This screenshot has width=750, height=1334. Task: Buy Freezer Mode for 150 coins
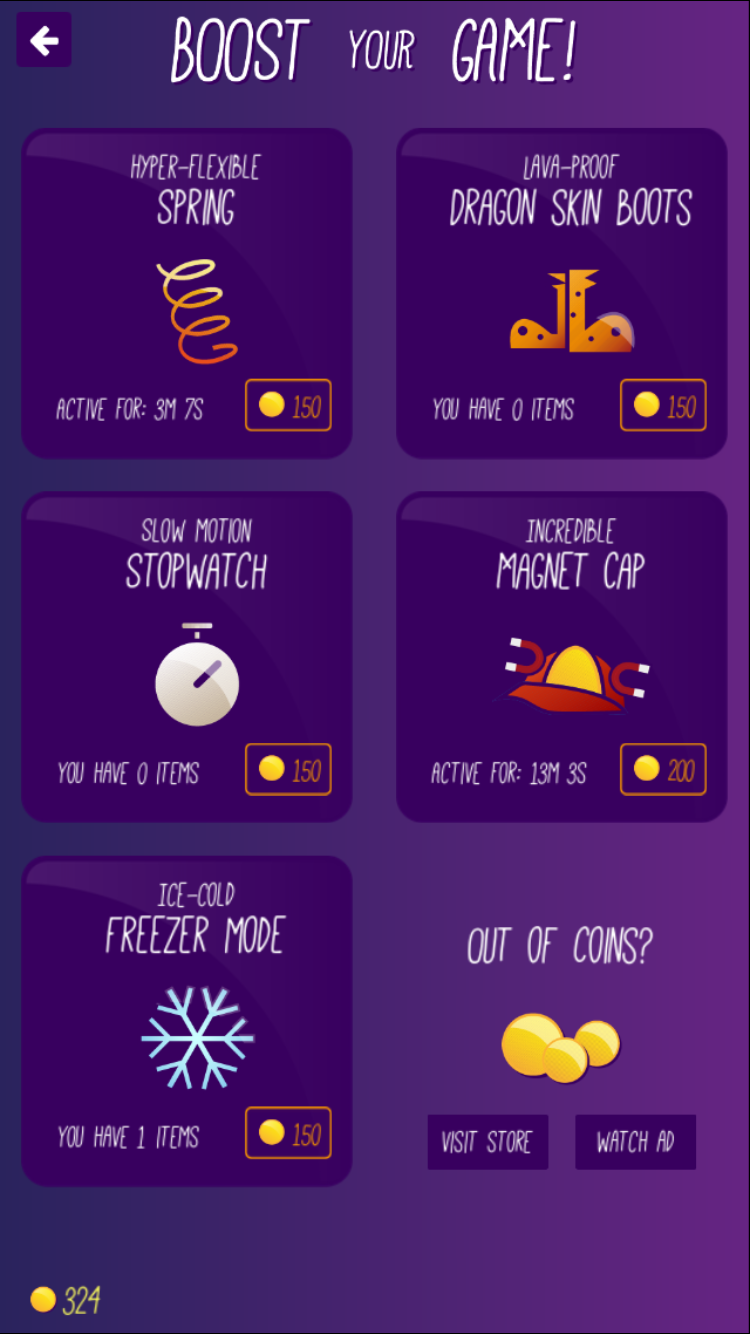coord(288,1133)
